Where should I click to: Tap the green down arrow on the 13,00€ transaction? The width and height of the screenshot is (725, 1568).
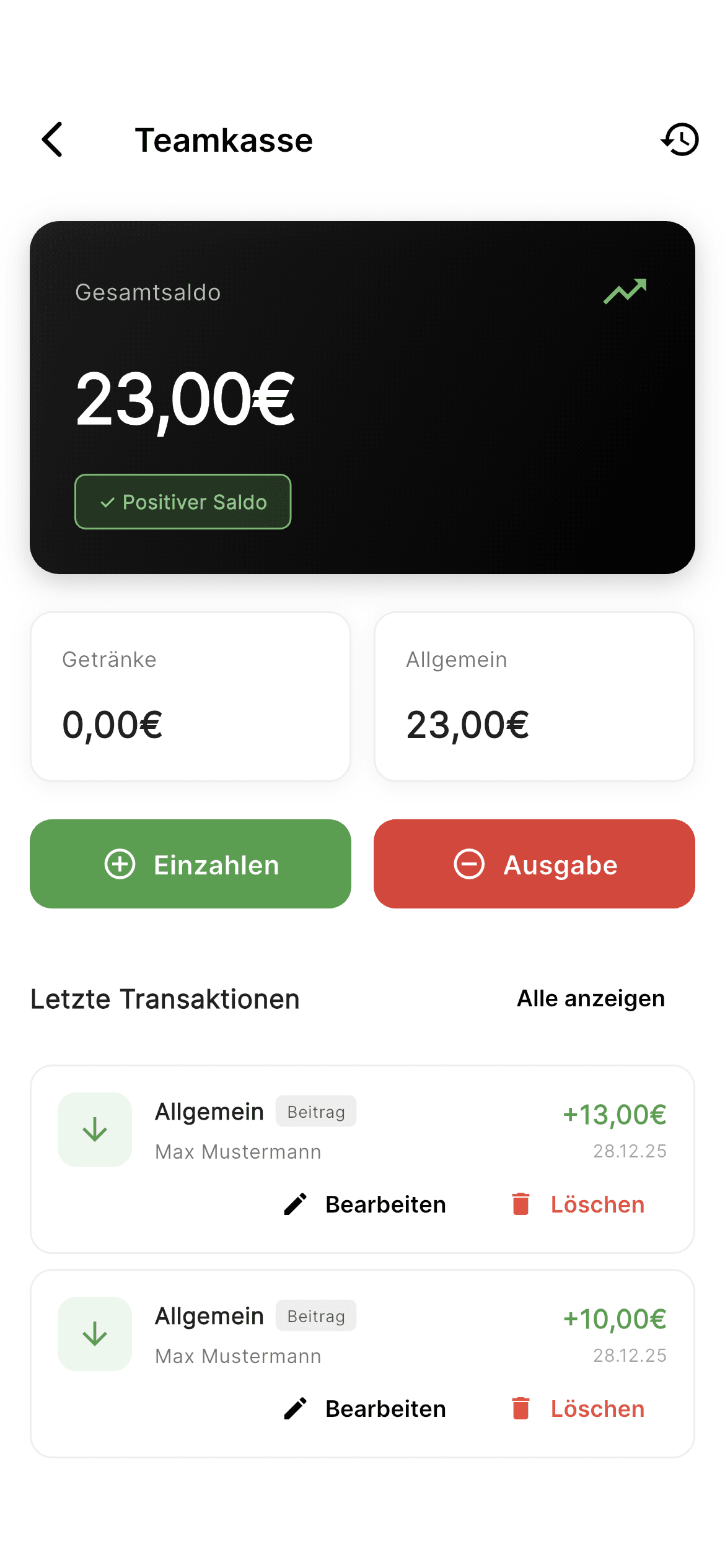(94, 1130)
